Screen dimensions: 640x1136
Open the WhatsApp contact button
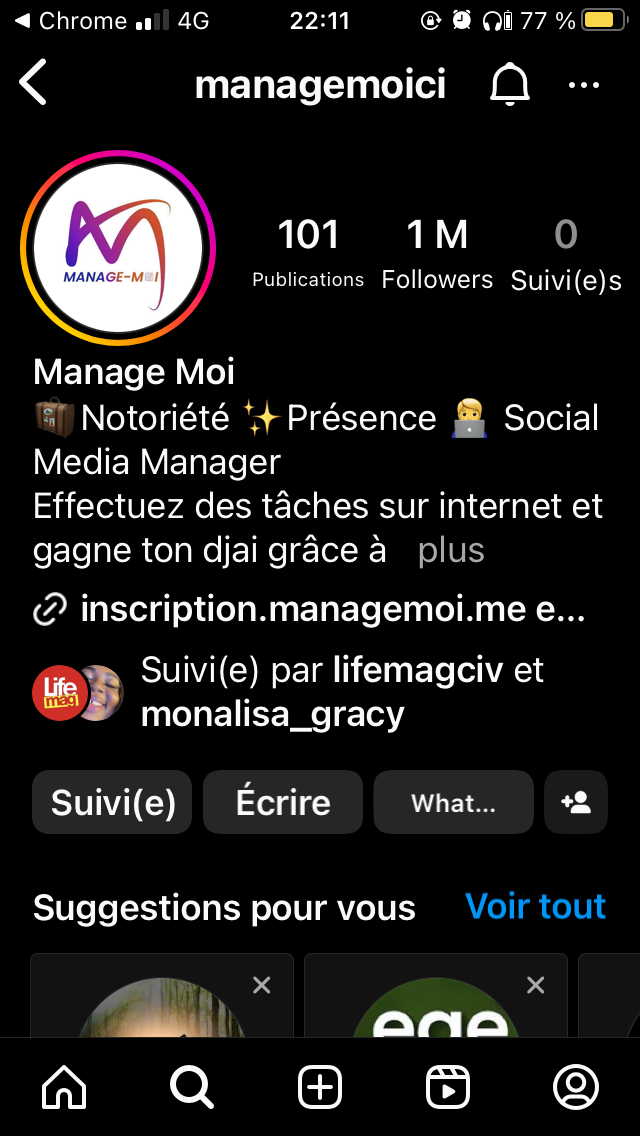pos(453,802)
